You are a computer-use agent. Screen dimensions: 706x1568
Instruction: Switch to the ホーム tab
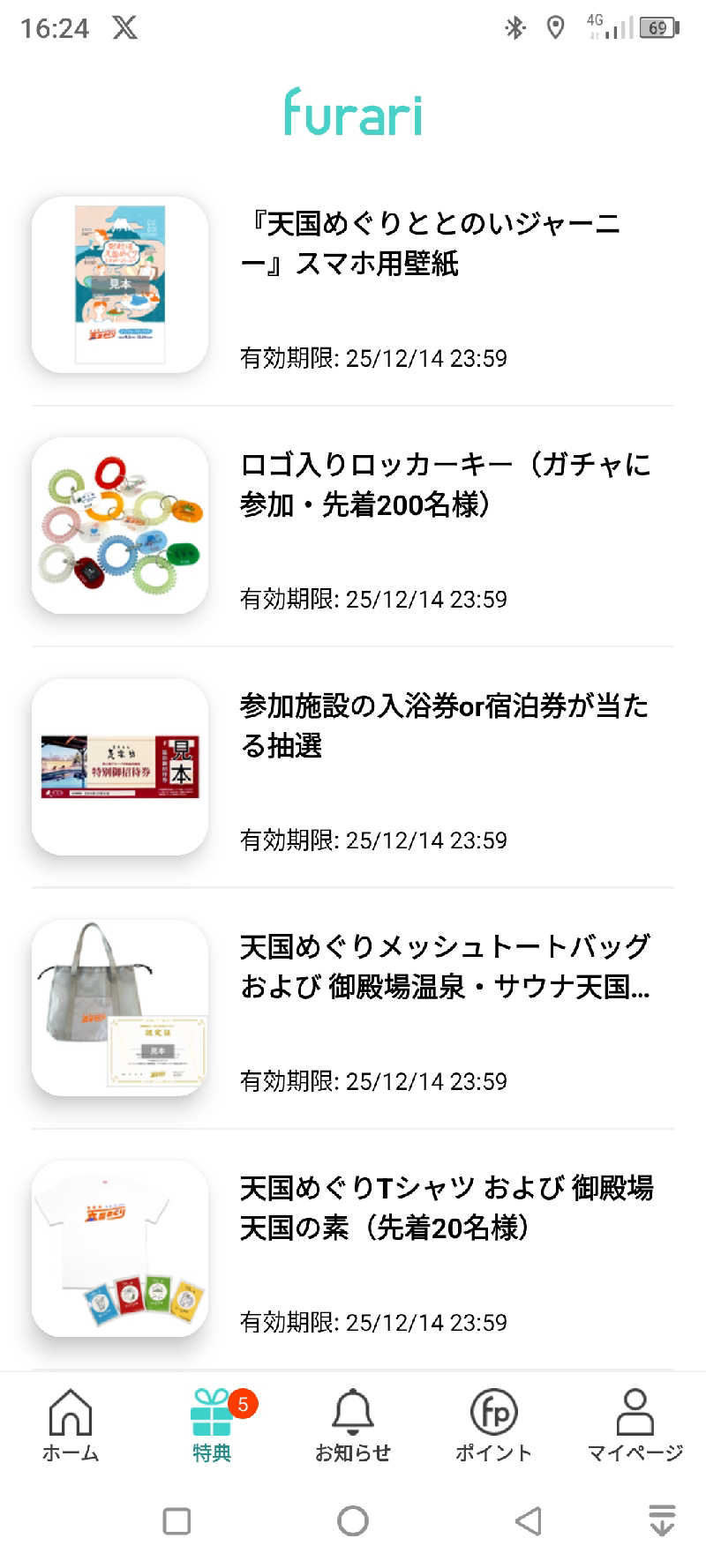click(x=71, y=1425)
